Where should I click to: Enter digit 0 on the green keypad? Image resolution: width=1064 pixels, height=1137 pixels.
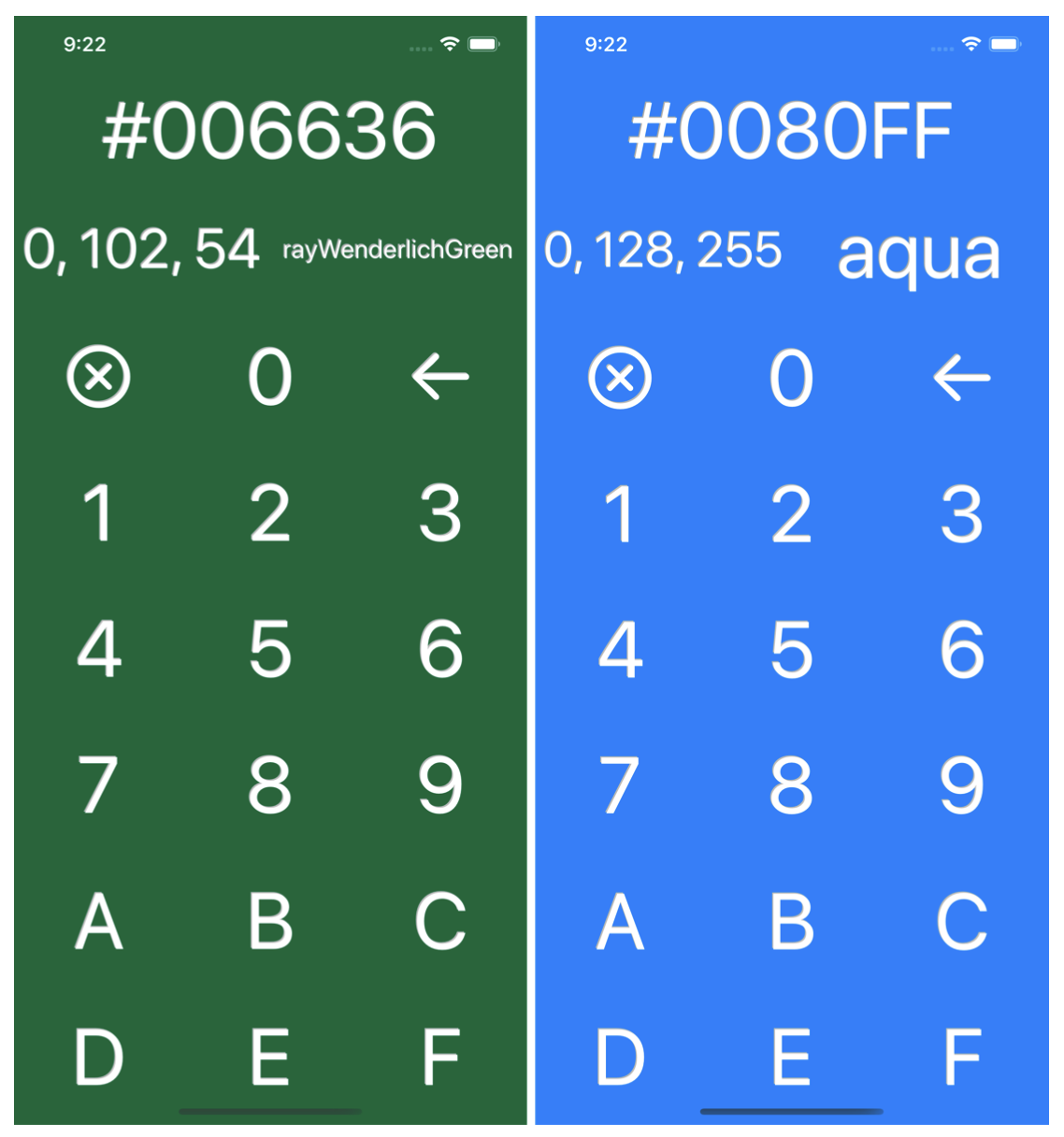pyautogui.click(x=270, y=377)
